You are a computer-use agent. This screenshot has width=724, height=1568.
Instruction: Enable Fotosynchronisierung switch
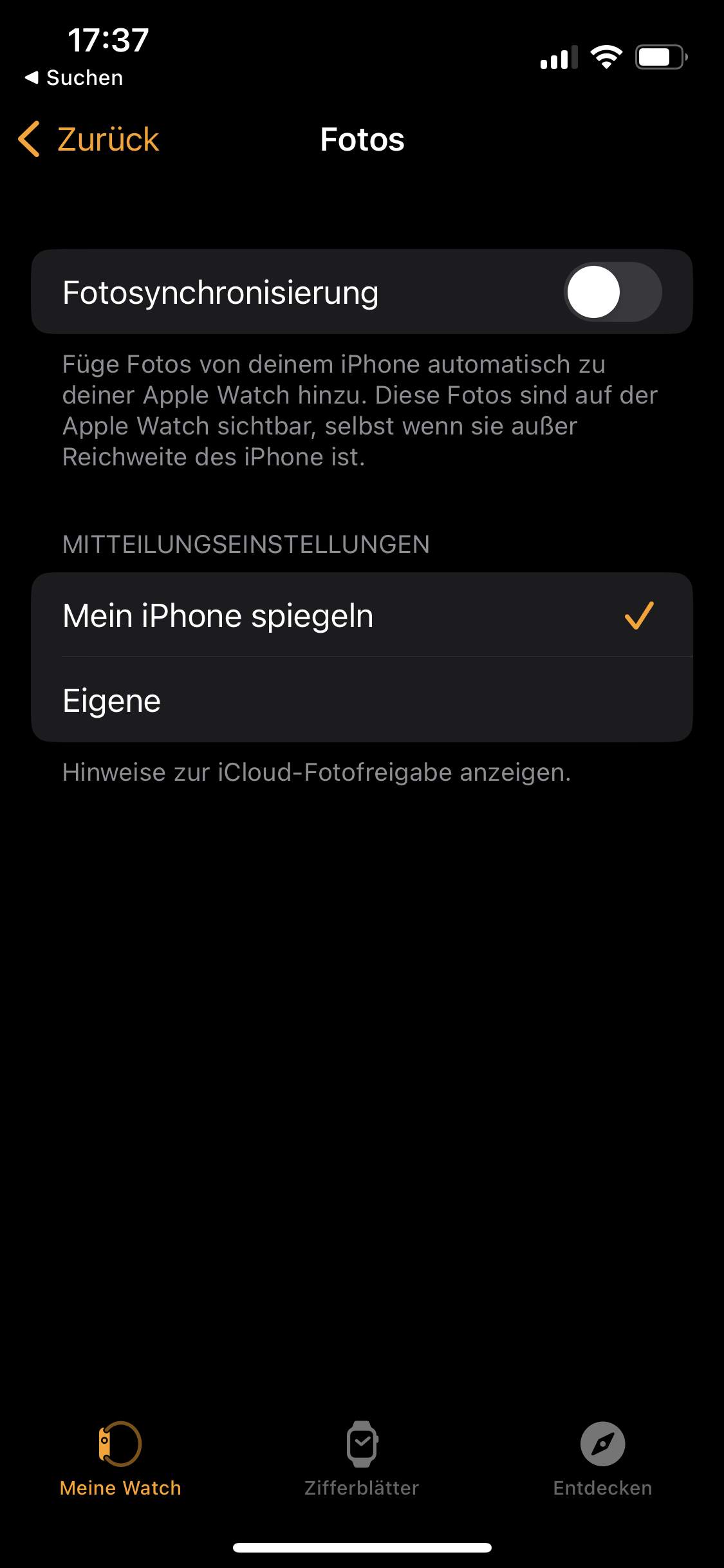612,292
